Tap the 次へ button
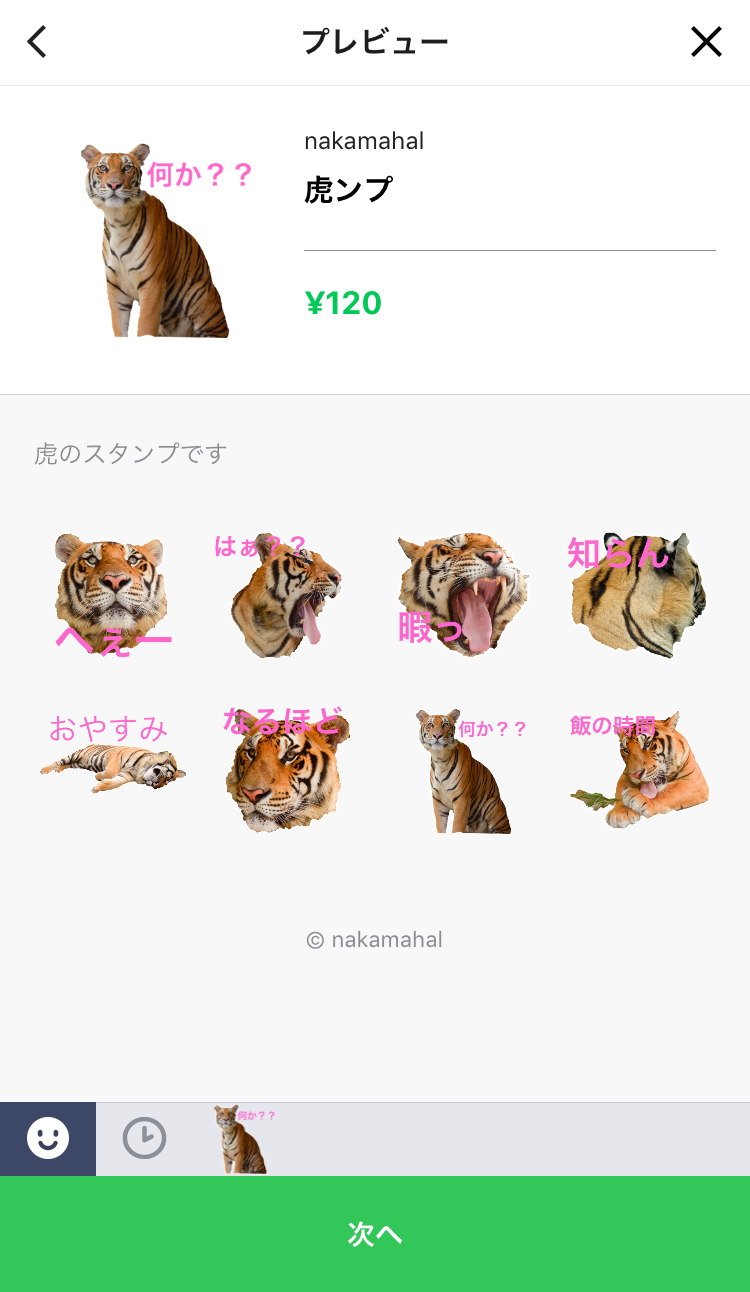Image resolution: width=750 pixels, height=1292 pixels. coord(375,1234)
